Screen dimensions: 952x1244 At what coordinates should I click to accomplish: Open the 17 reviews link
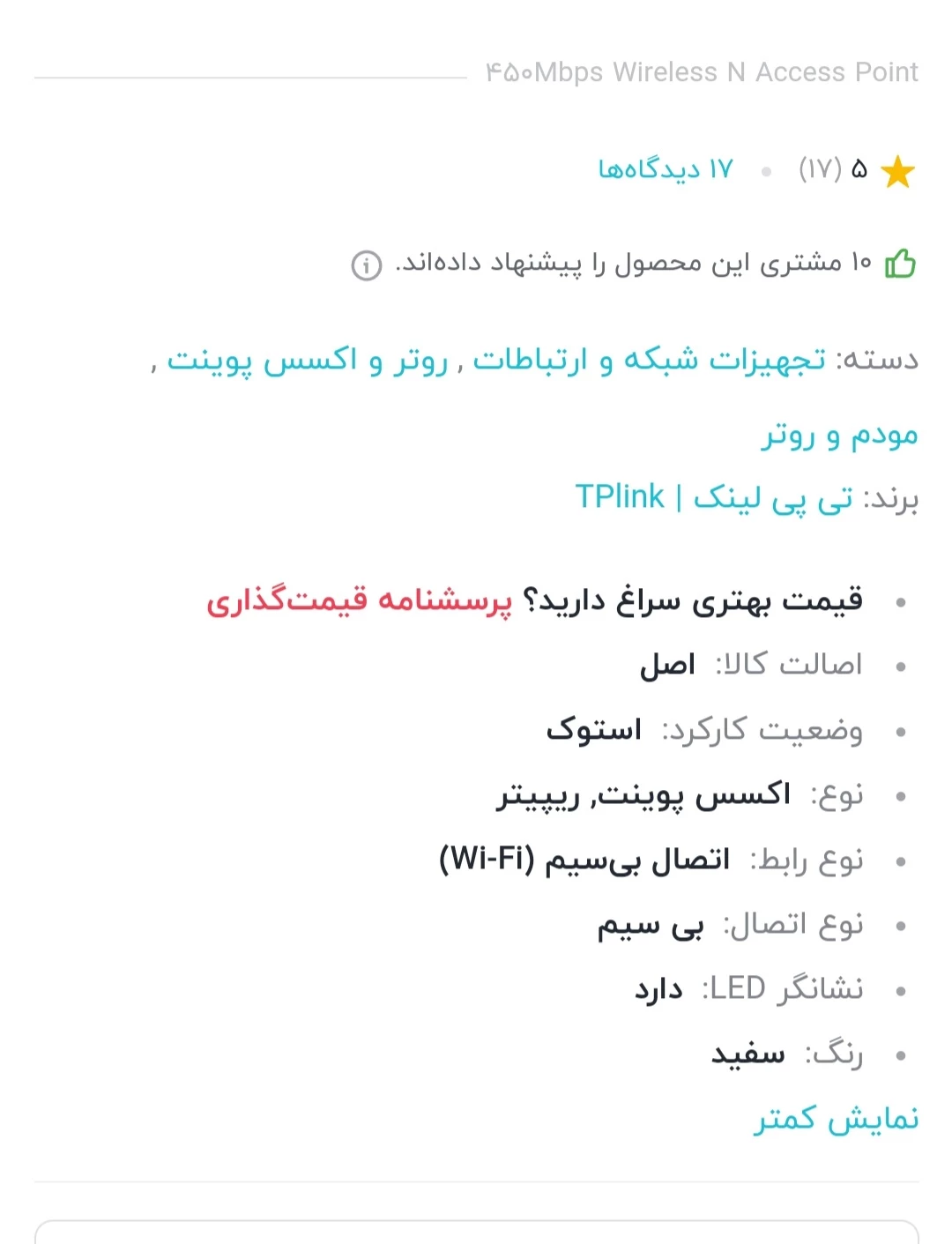pyautogui.click(x=666, y=168)
